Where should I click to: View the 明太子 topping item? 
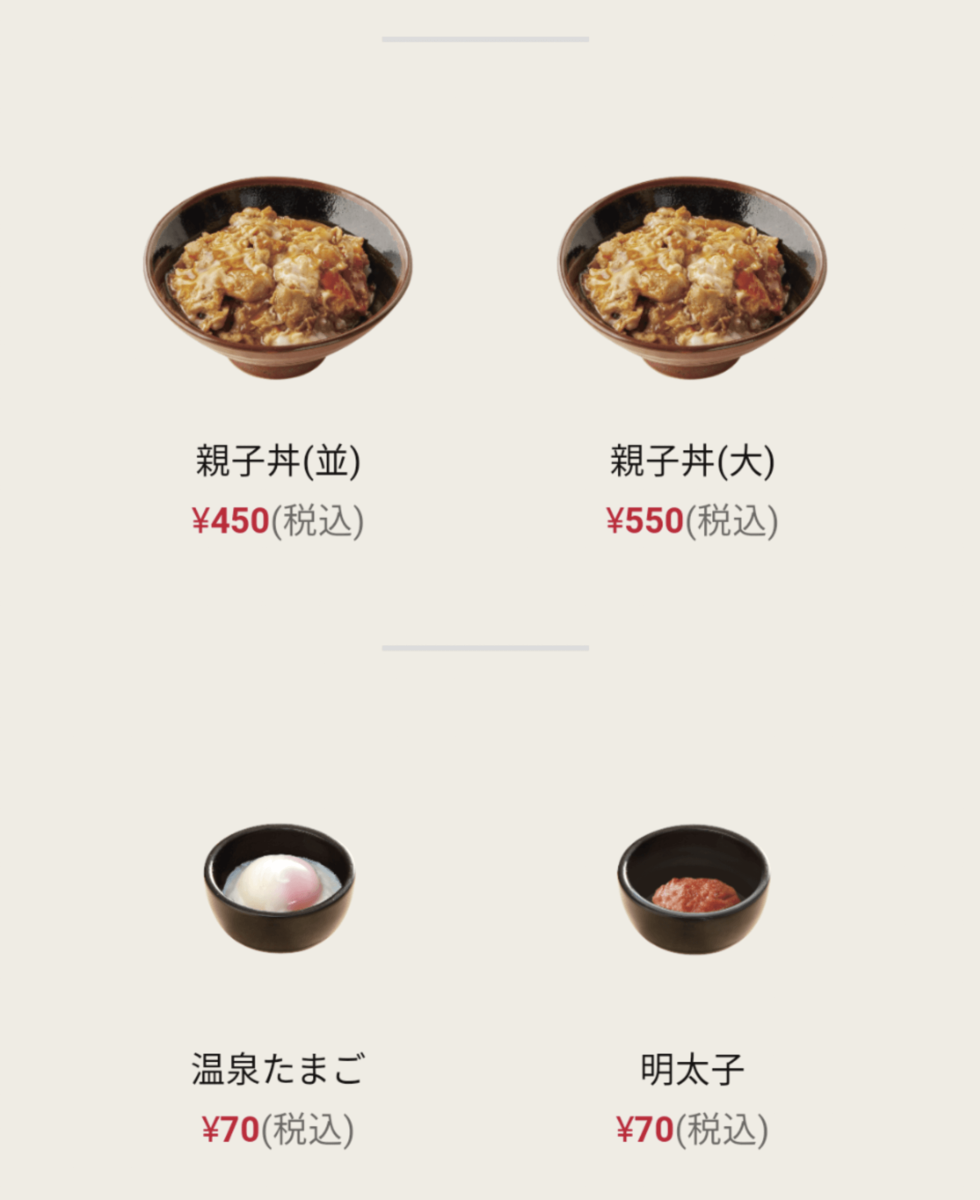point(693,888)
